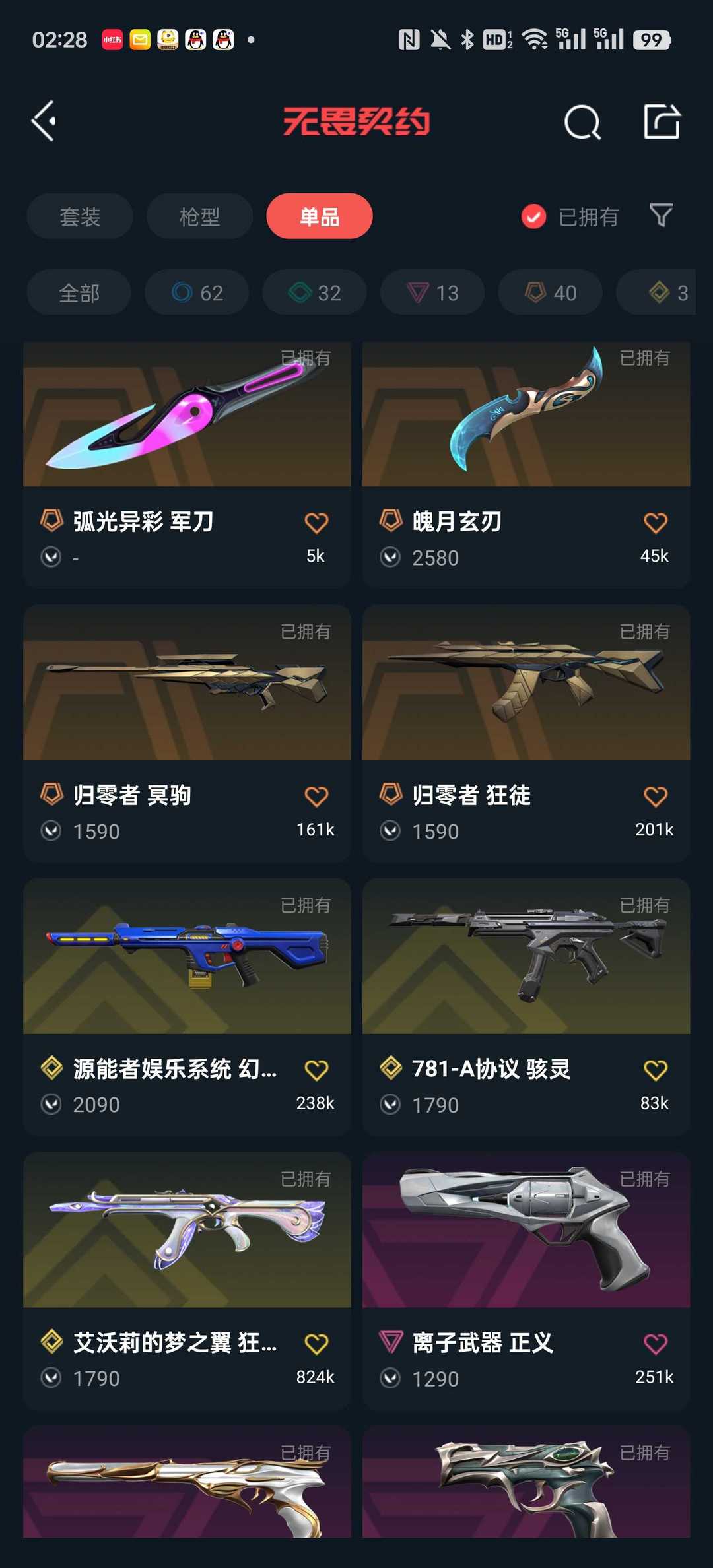
Task: Open the 离子武器 正义 skin card
Action: tap(526, 1281)
